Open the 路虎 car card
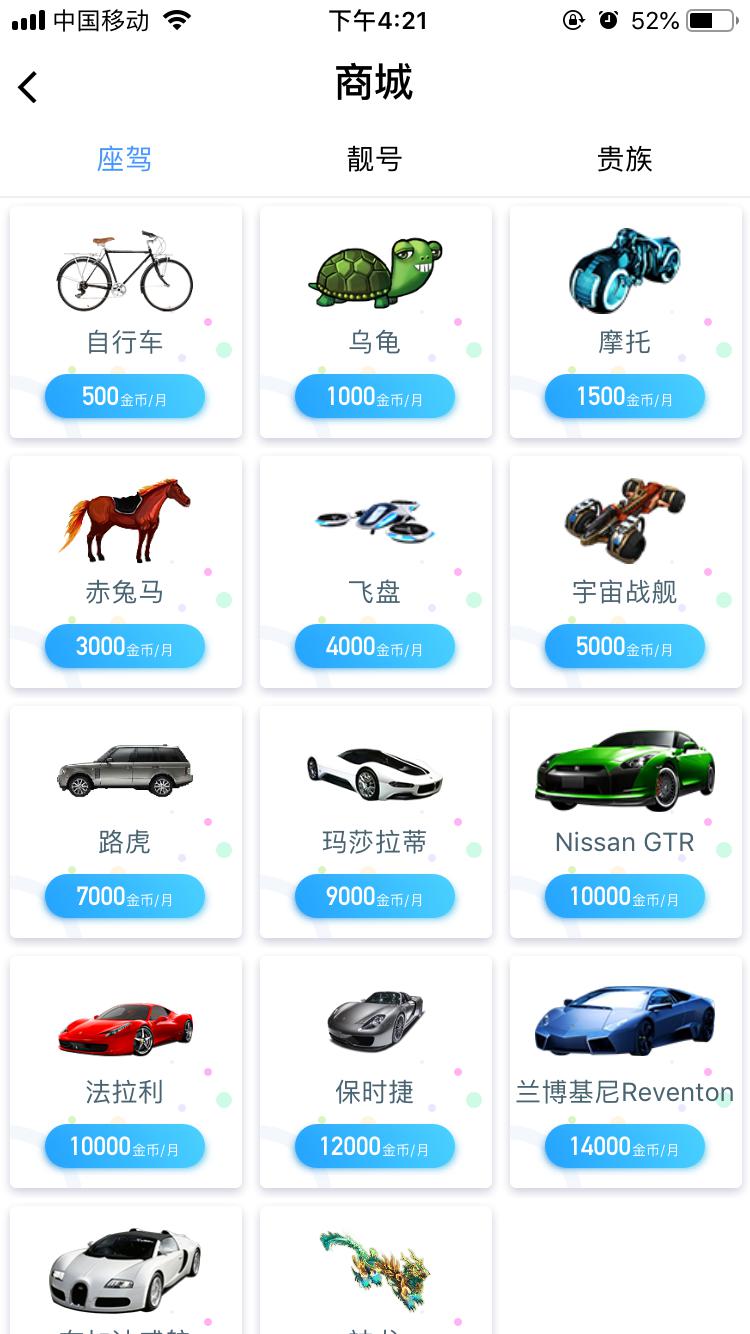The width and height of the screenshot is (750, 1334). click(x=125, y=790)
